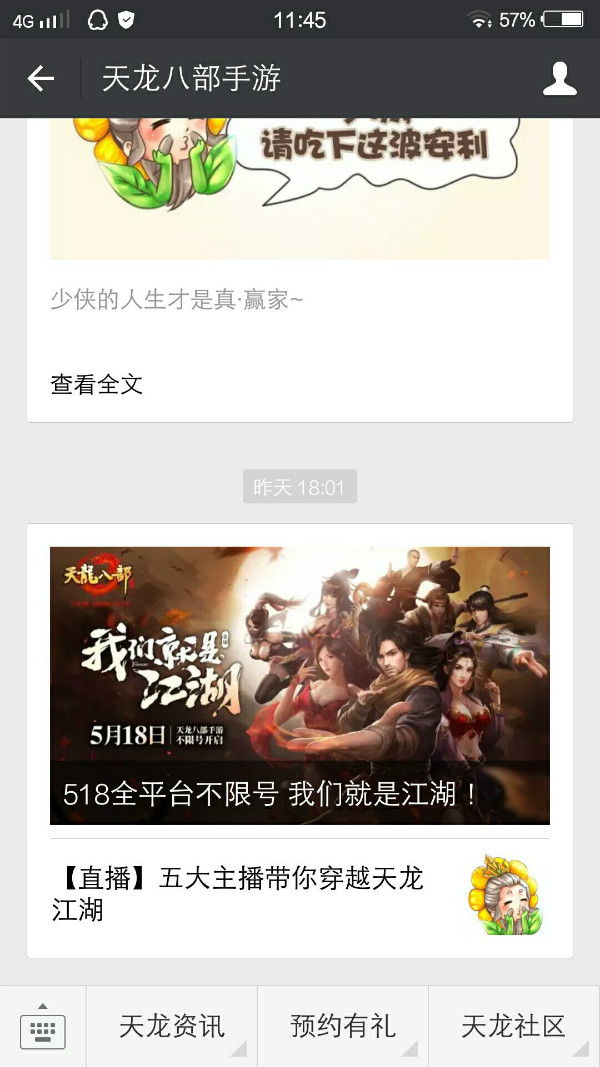Expand the 天龙资讯 menu
This screenshot has width=600, height=1067.
click(172, 1026)
